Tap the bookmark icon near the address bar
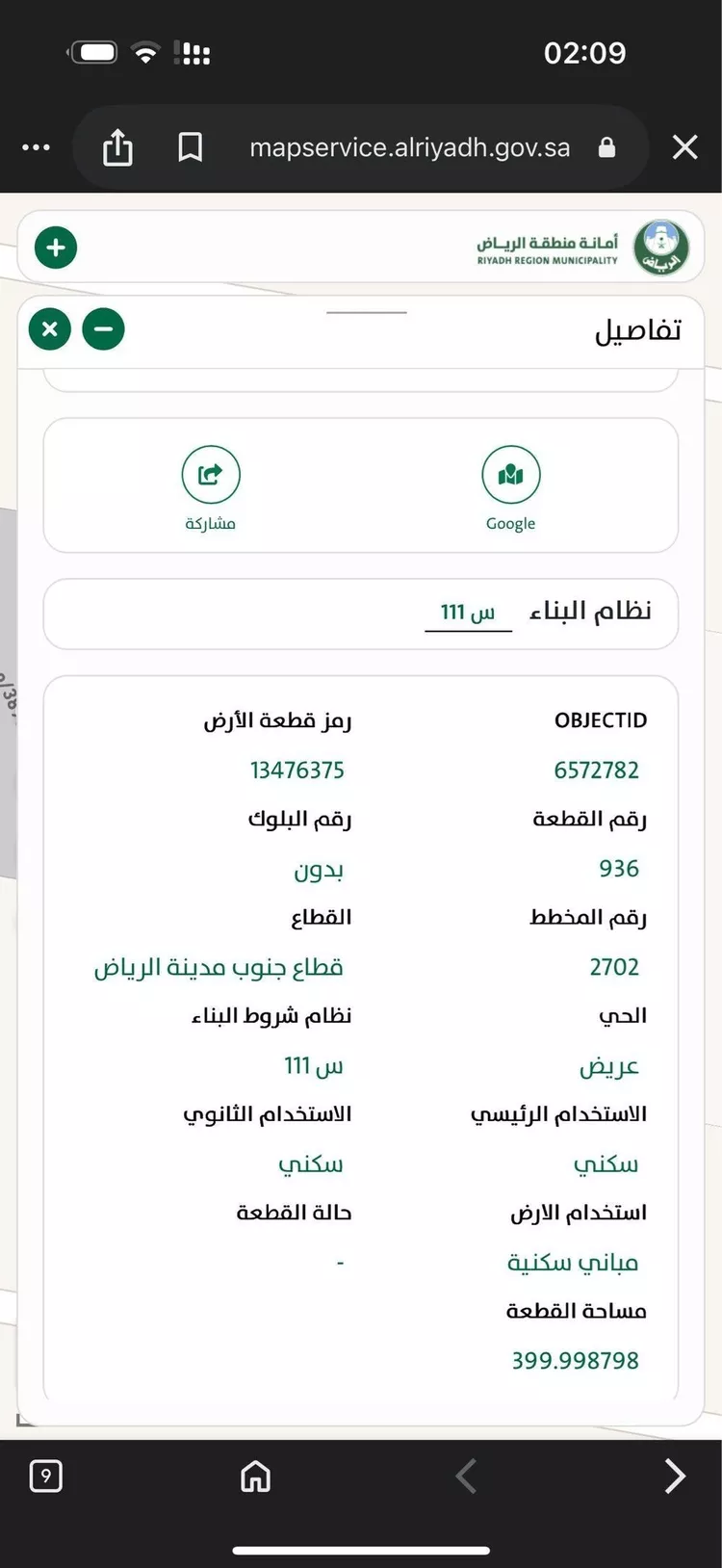This screenshot has width=722, height=1568. tap(190, 147)
